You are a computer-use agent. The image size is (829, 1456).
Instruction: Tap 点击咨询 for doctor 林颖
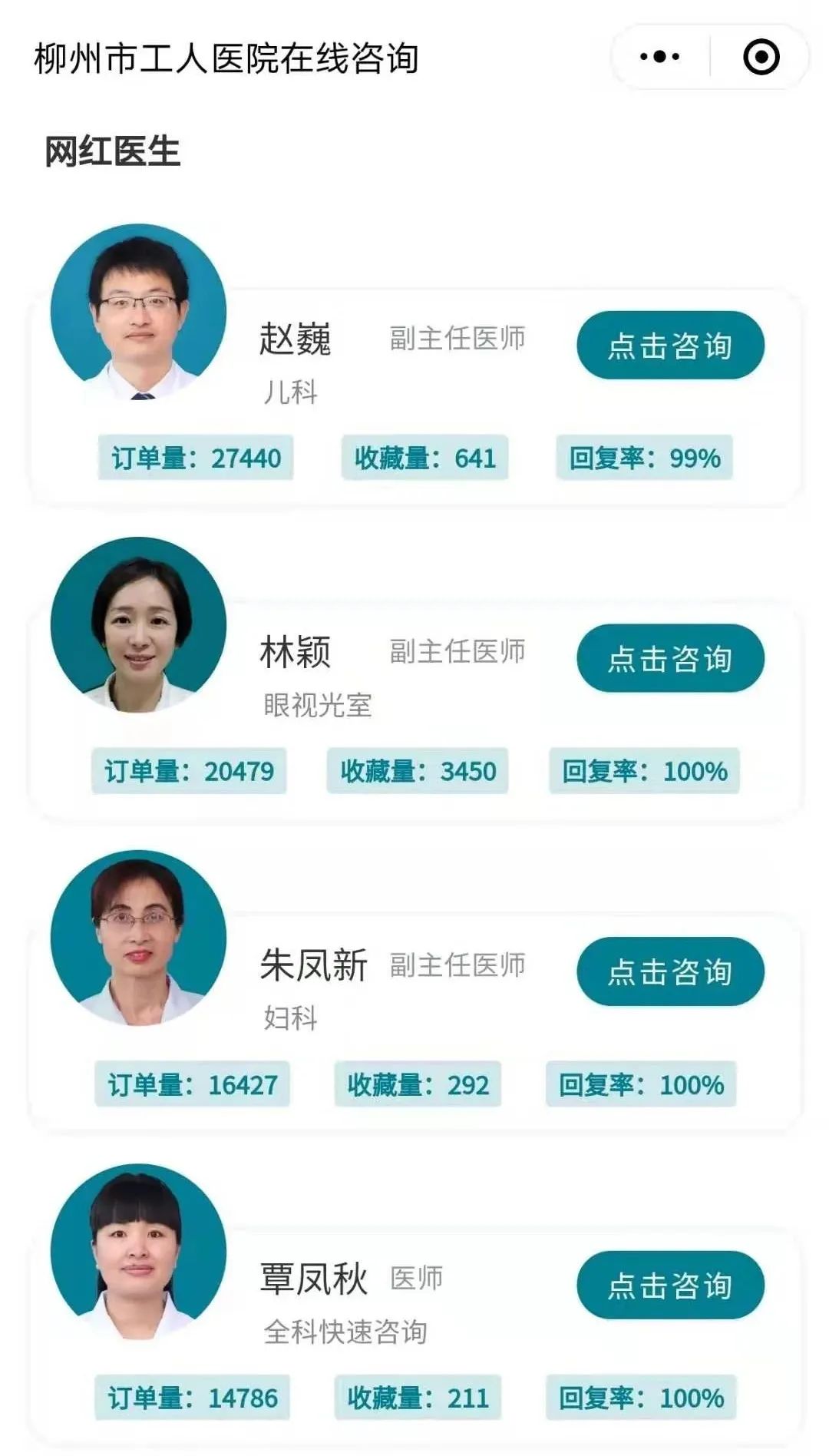(x=670, y=659)
